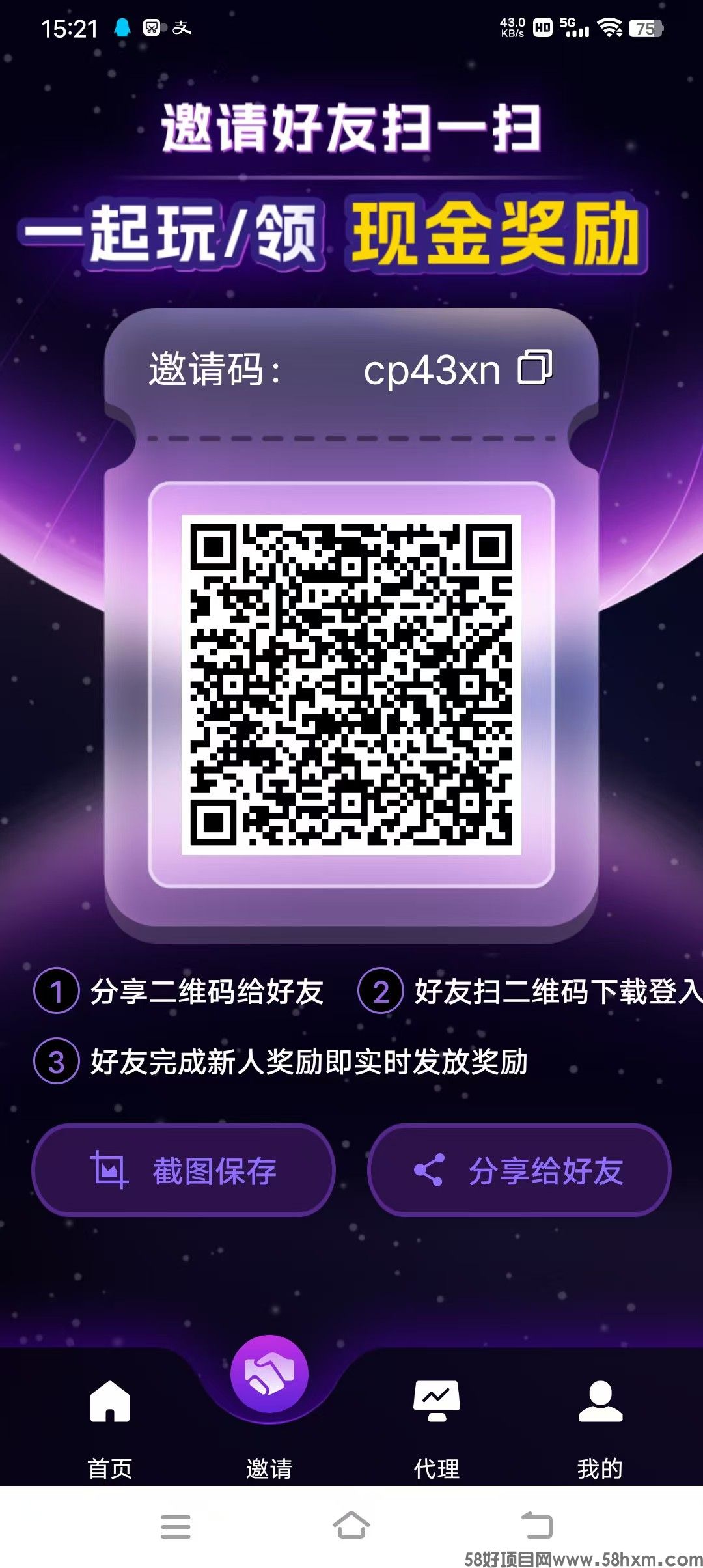Tap the system home button
This screenshot has height=1568, width=703.
(351, 1525)
